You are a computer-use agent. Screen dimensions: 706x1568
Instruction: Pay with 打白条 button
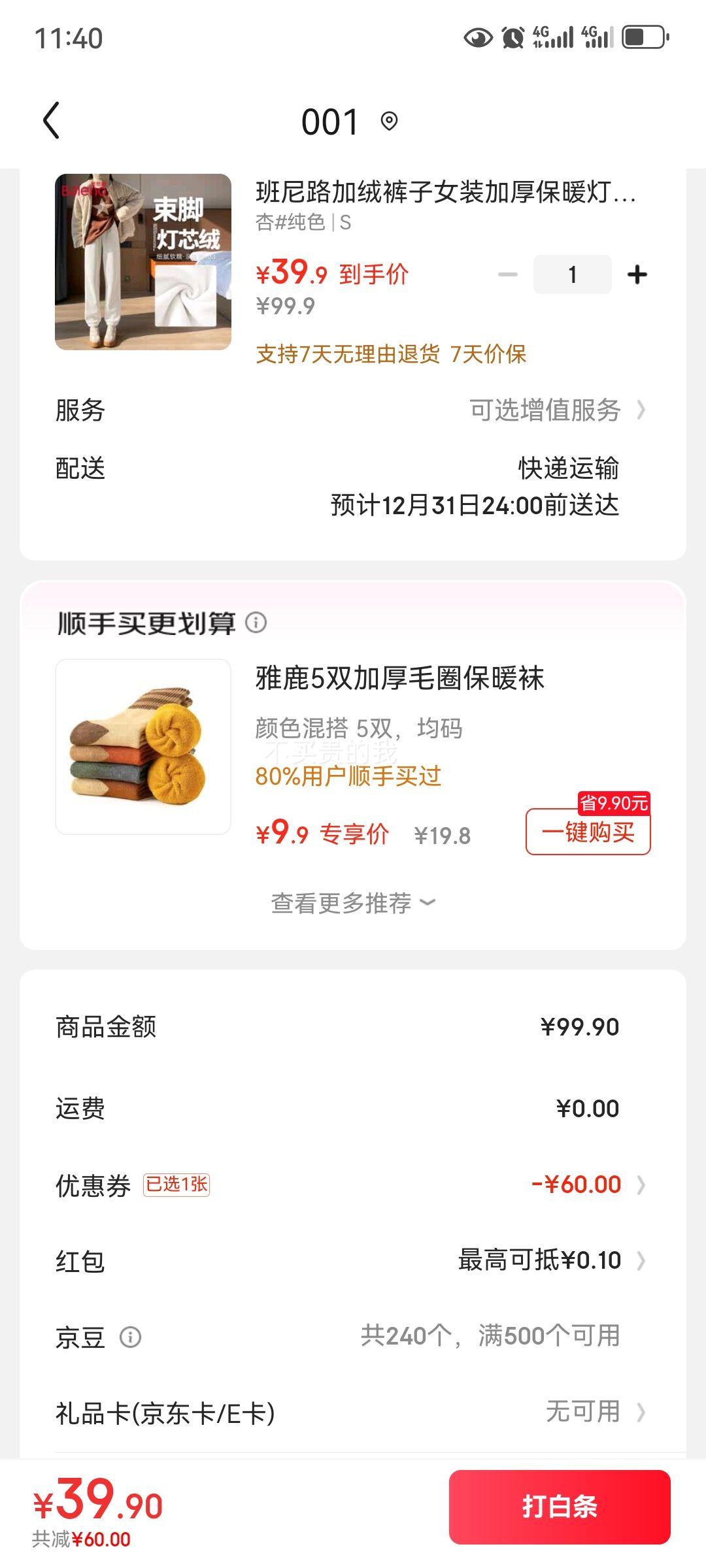pyautogui.click(x=560, y=1507)
